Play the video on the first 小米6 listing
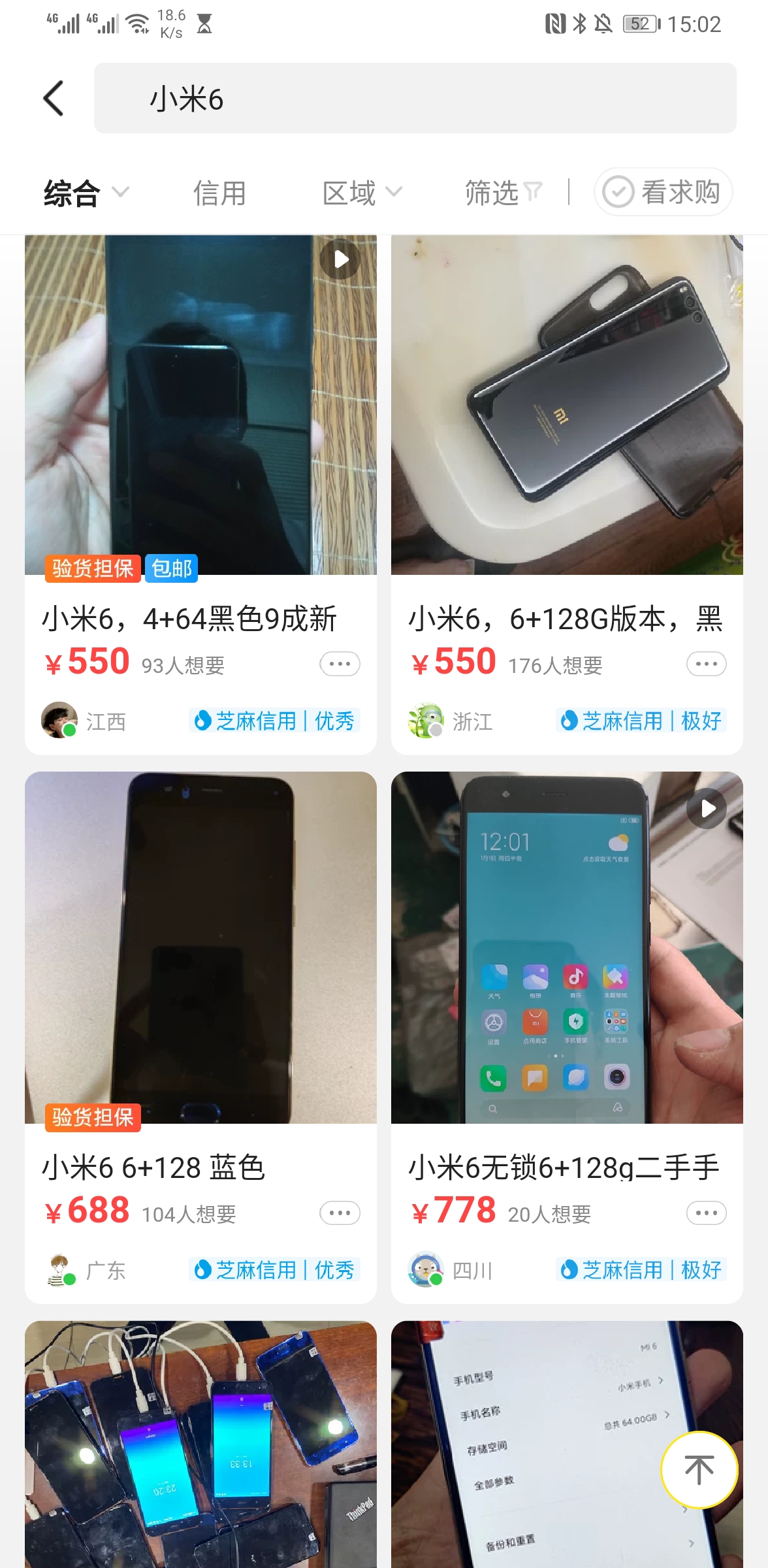The image size is (768, 1568). point(339,259)
